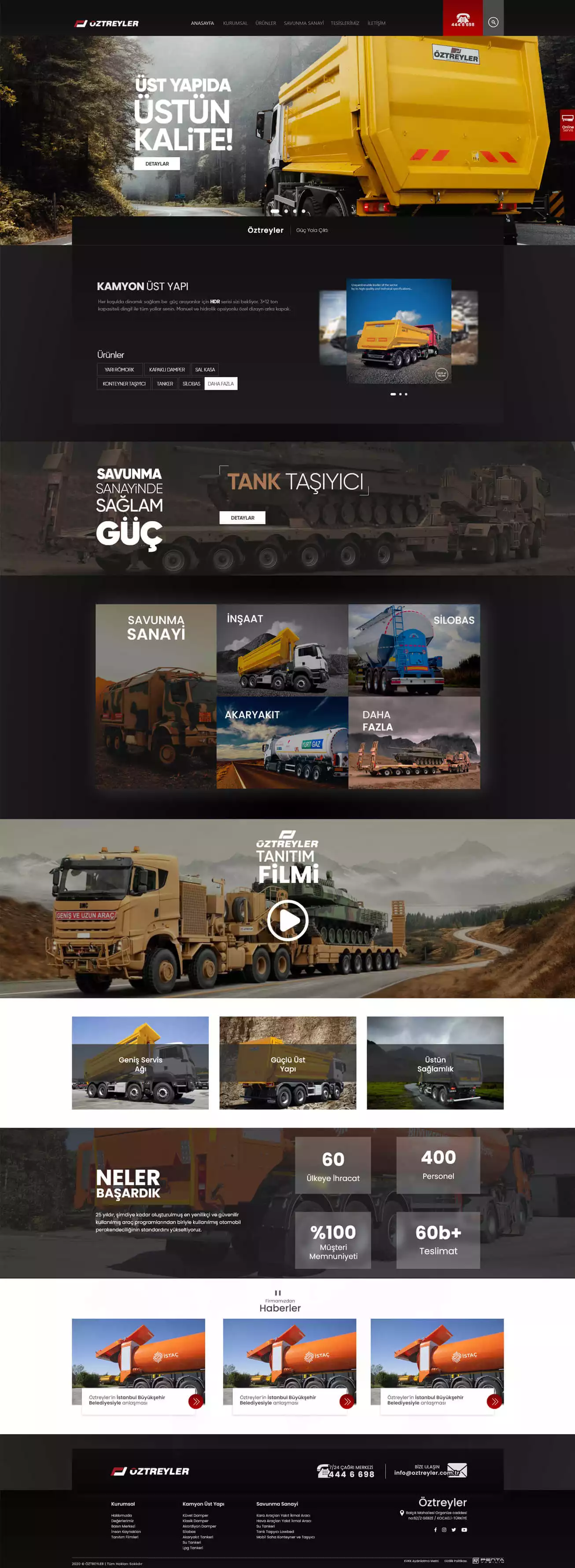Open the SİLOBAS category tile
The width and height of the screenshot is (575, 1568).
coord(414,650)
